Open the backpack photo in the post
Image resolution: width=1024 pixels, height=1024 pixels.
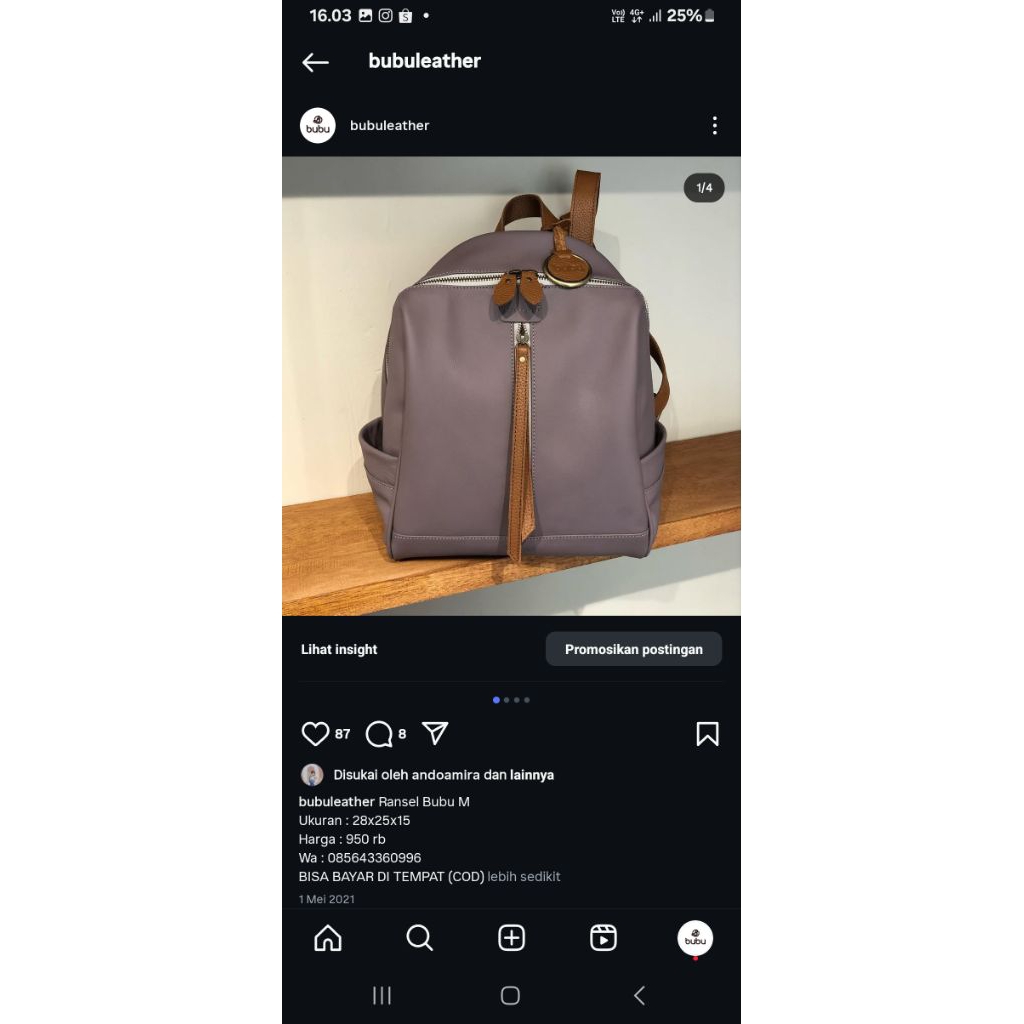pyautogui.click(x=511, y=385)
